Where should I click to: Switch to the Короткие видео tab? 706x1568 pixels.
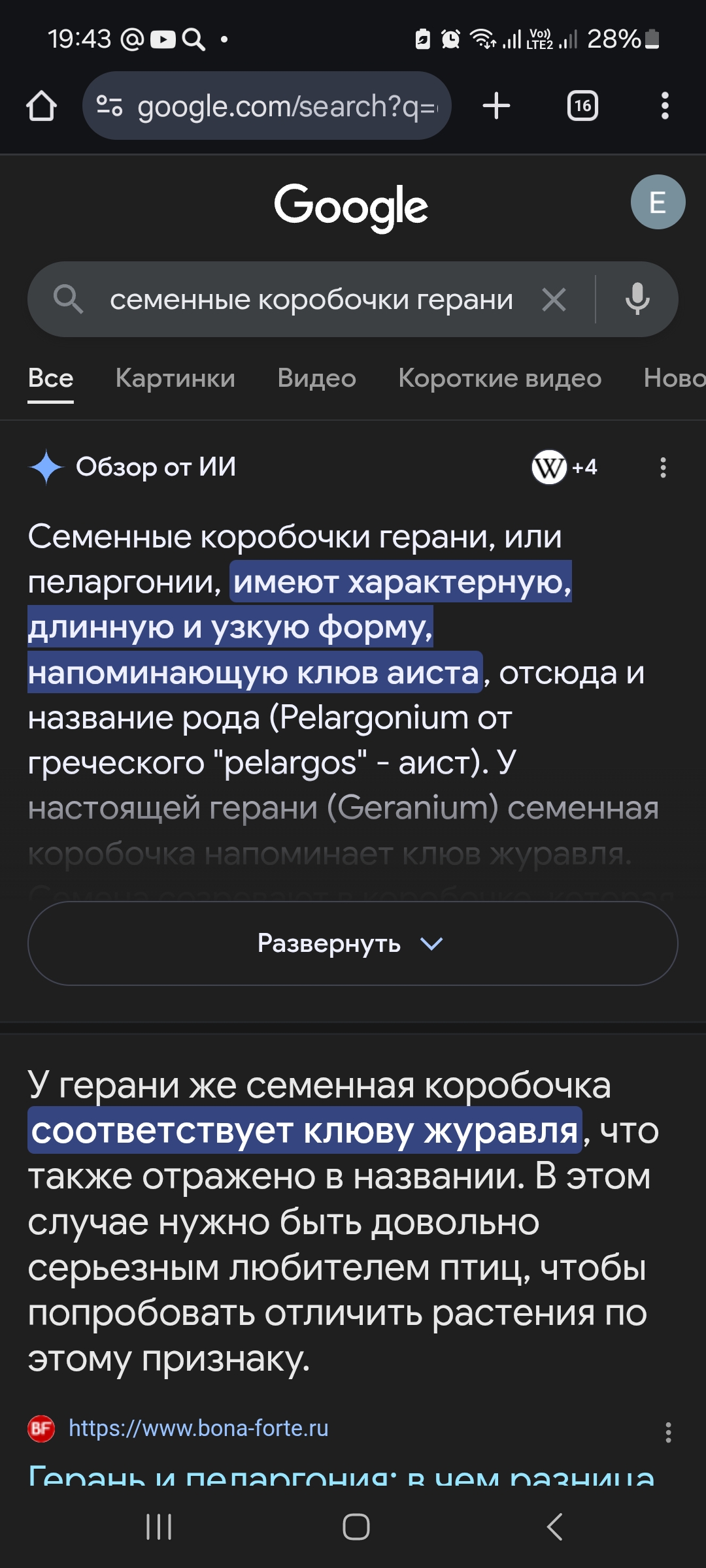(499, 378)
